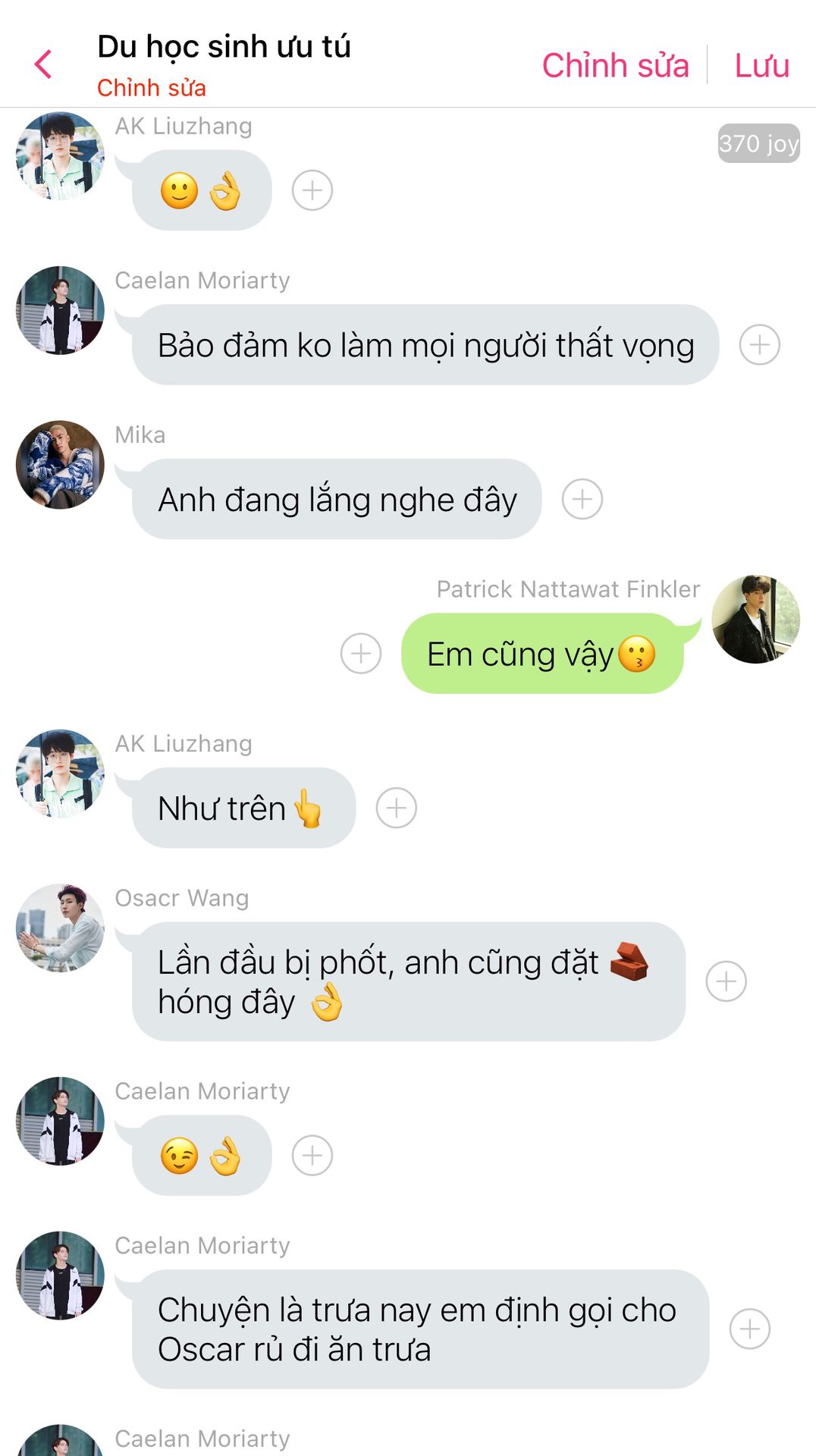Select the Lần đầu bị phốt bubble
Screen dimensions: 816x1456
click(x=408, y=981)
